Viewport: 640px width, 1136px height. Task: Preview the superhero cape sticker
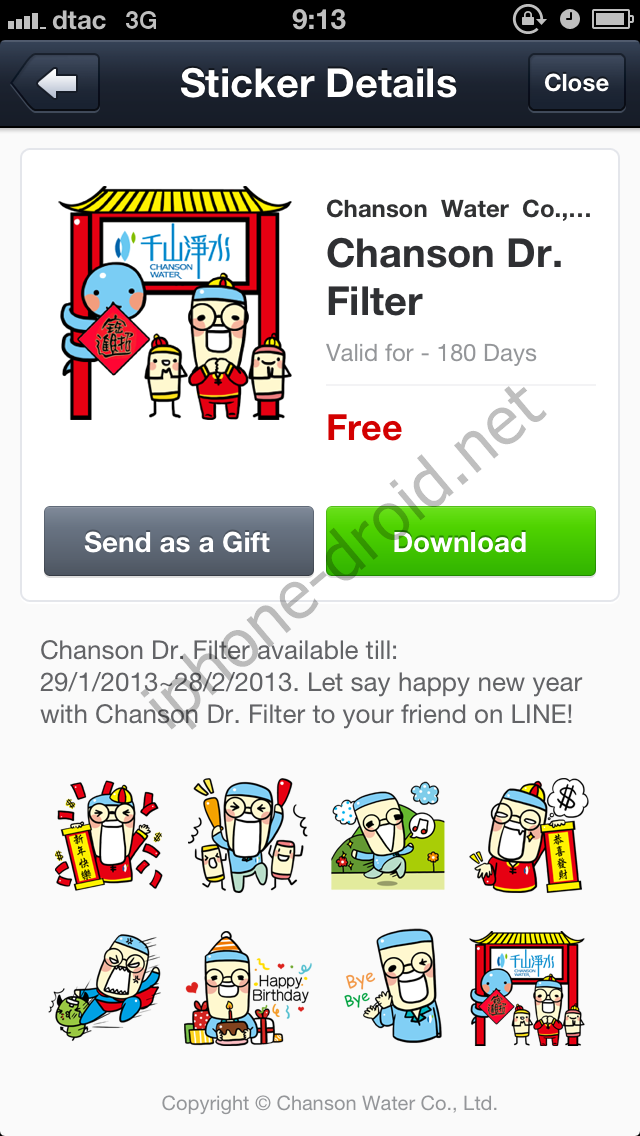click(x=107, y=988)
